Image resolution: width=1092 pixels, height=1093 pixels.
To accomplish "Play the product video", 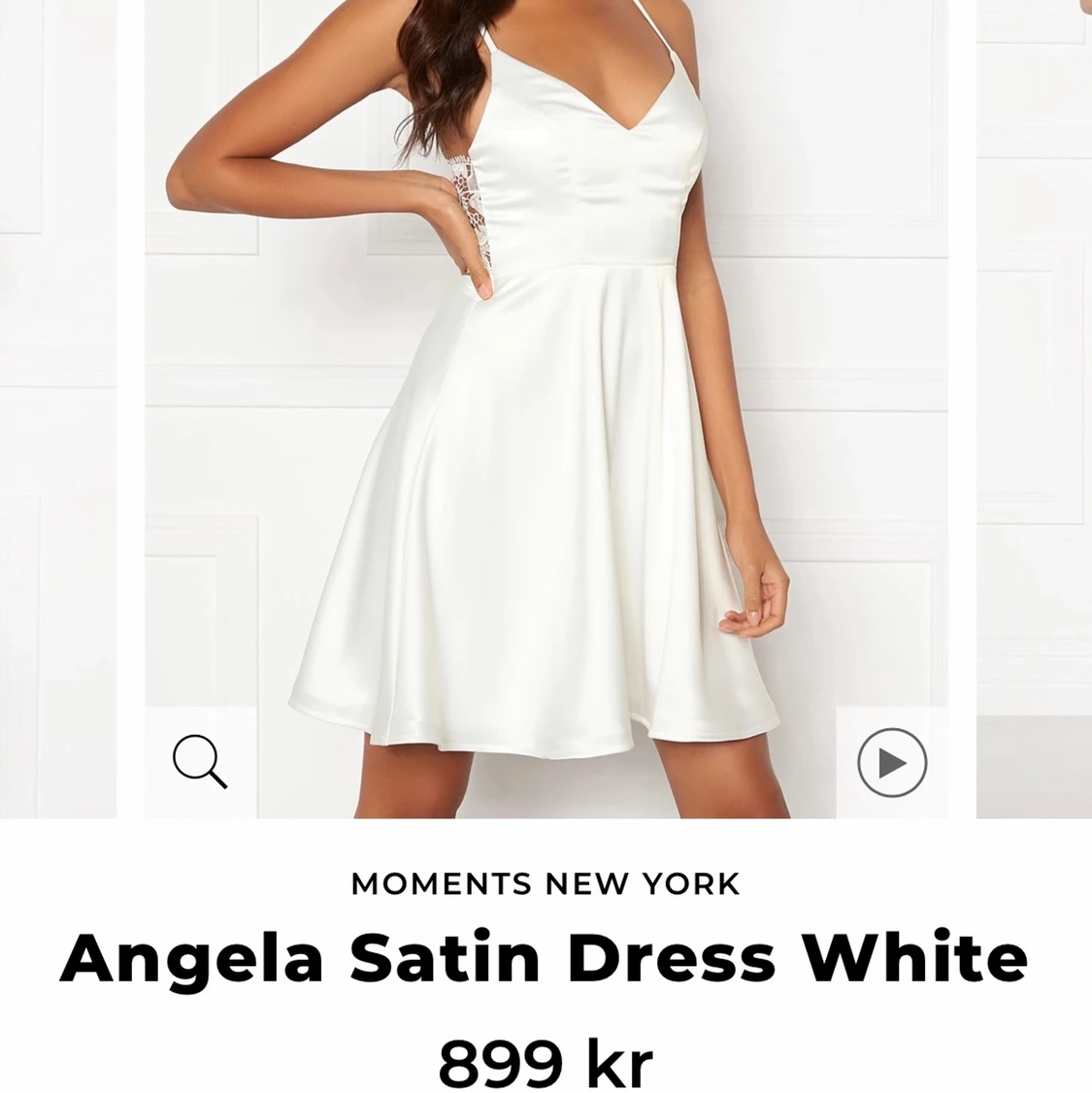I will 892,763.
